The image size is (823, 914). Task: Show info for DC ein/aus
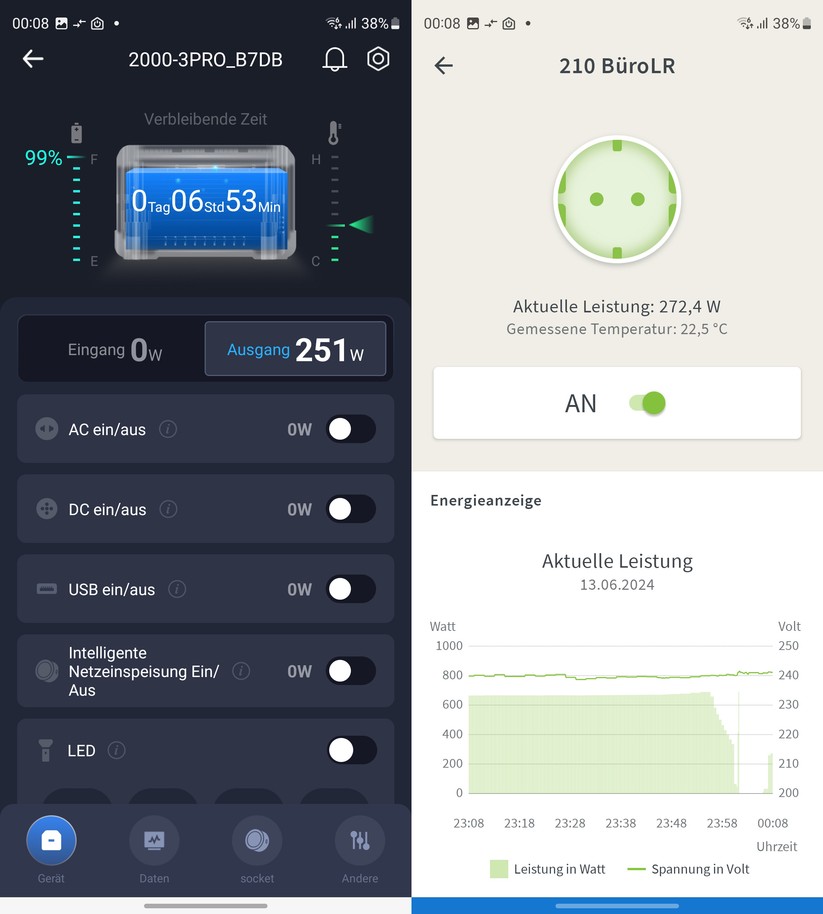point(168,509)
